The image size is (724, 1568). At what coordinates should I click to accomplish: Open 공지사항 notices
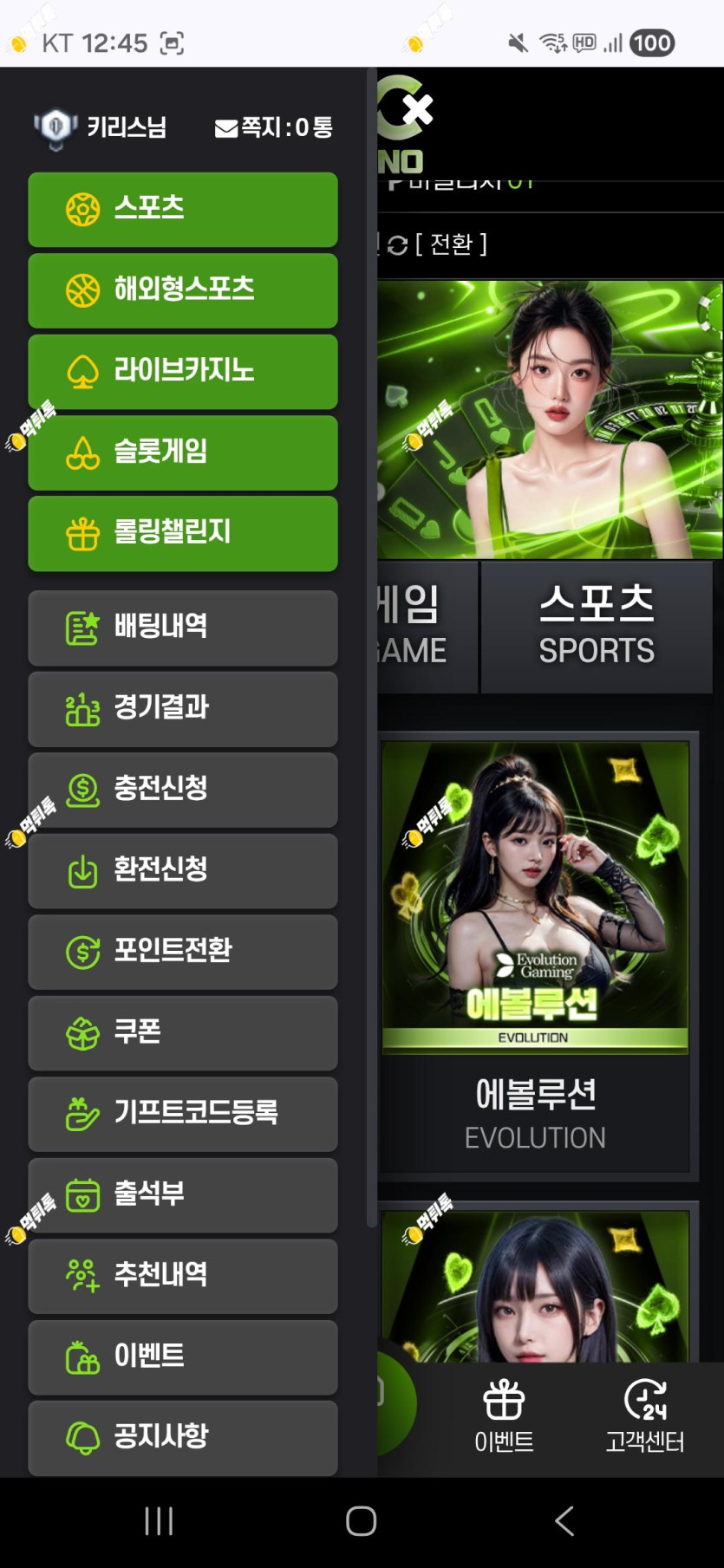[183, 1438]
